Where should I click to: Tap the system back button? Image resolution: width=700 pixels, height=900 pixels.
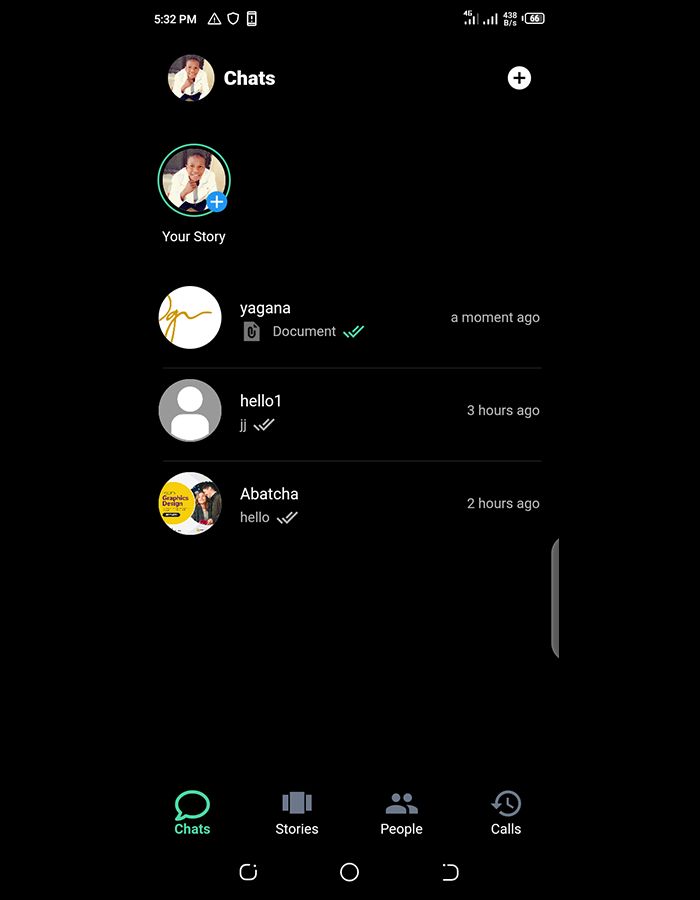(449, 872)
